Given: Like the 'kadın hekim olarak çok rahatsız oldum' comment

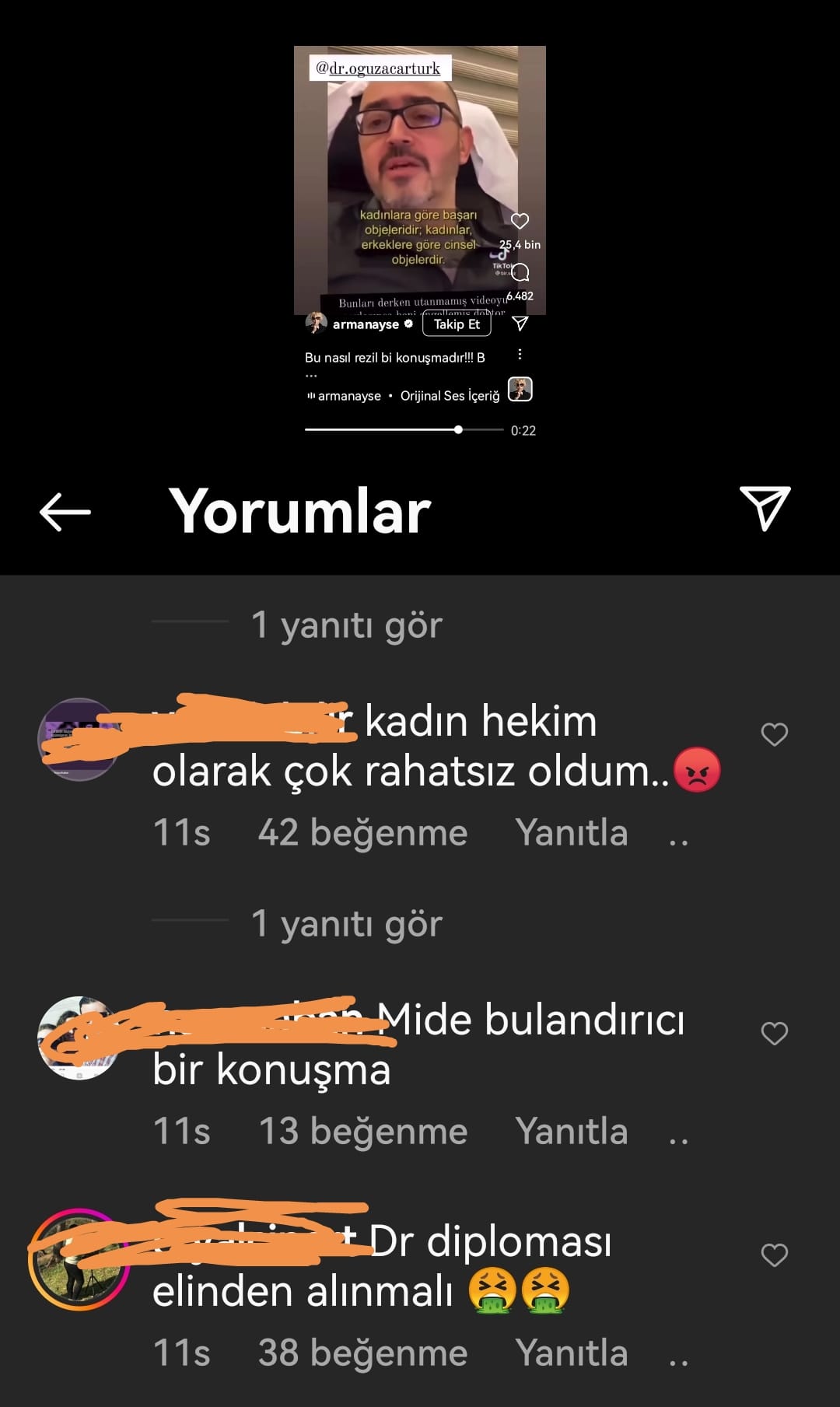Looking at the screenshot, I should tap(774, 734).
